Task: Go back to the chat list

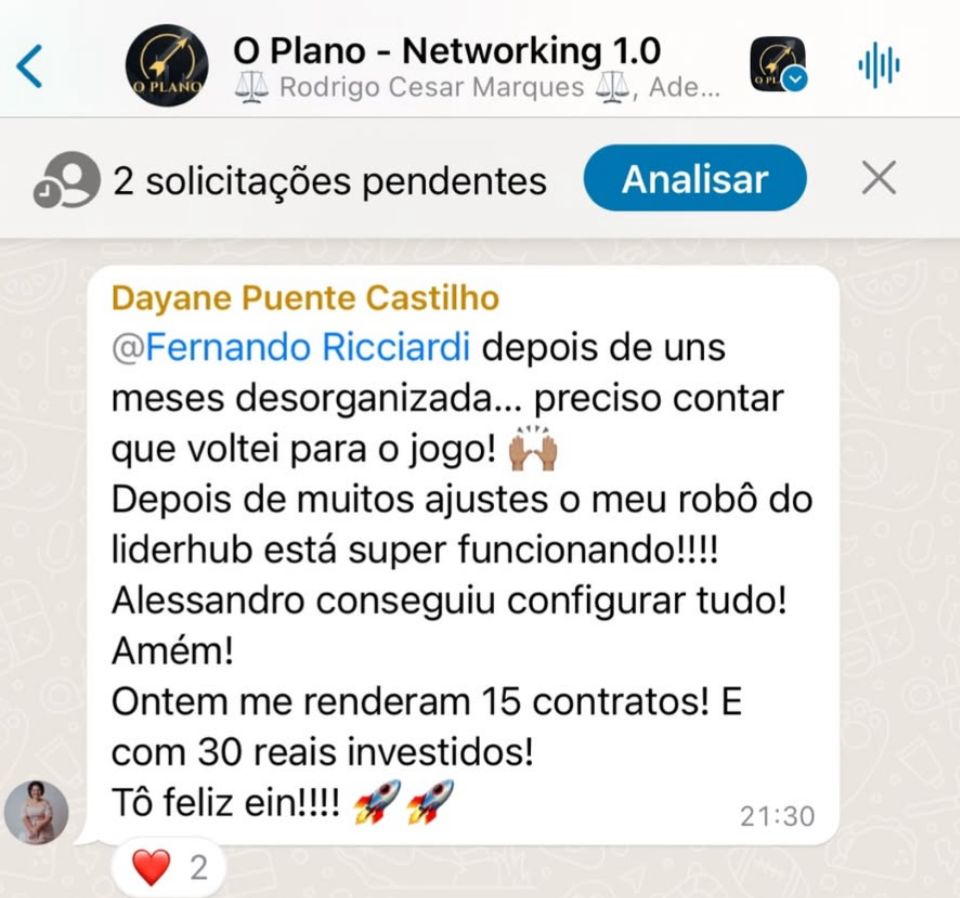Action: (x=30, y=66)
